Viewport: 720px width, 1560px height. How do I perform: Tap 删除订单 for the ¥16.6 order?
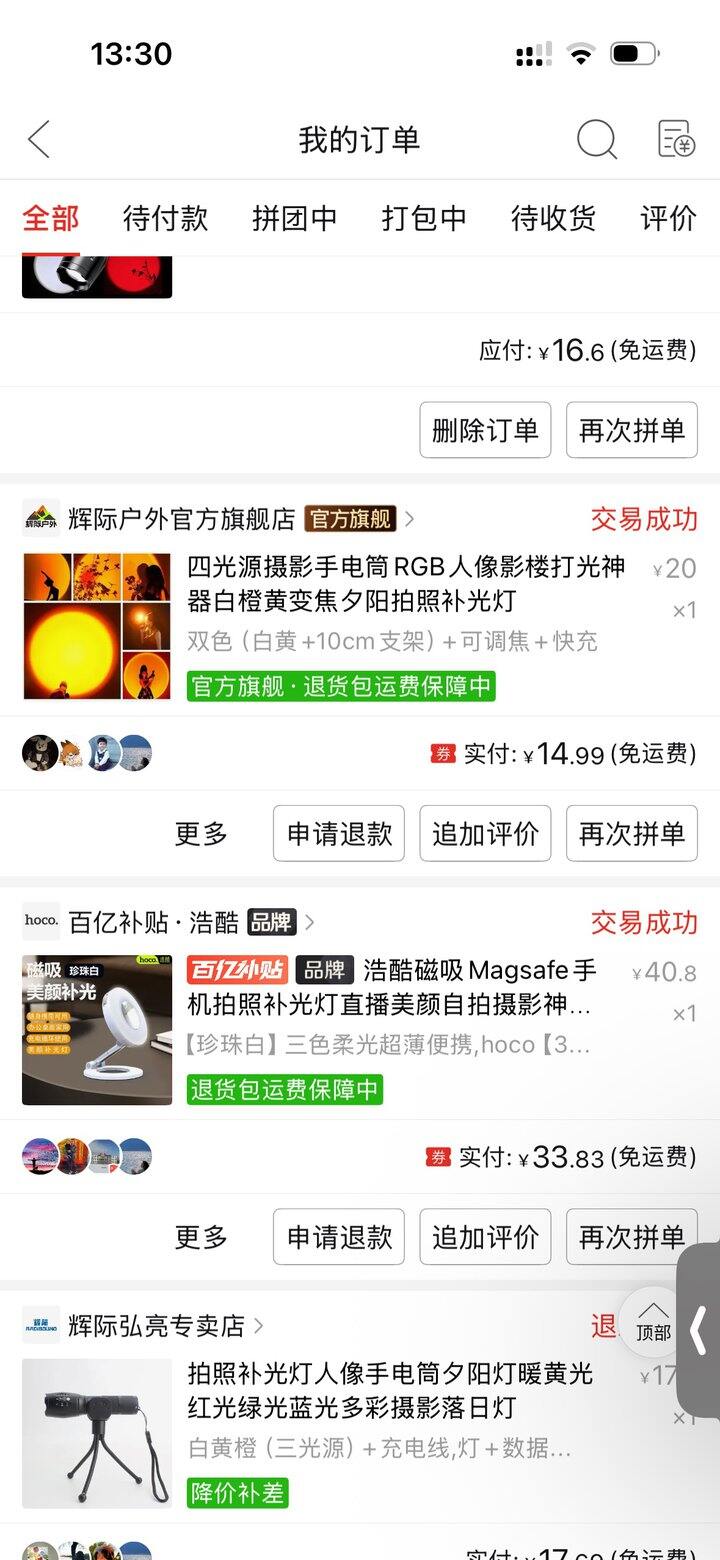[485, 430]
